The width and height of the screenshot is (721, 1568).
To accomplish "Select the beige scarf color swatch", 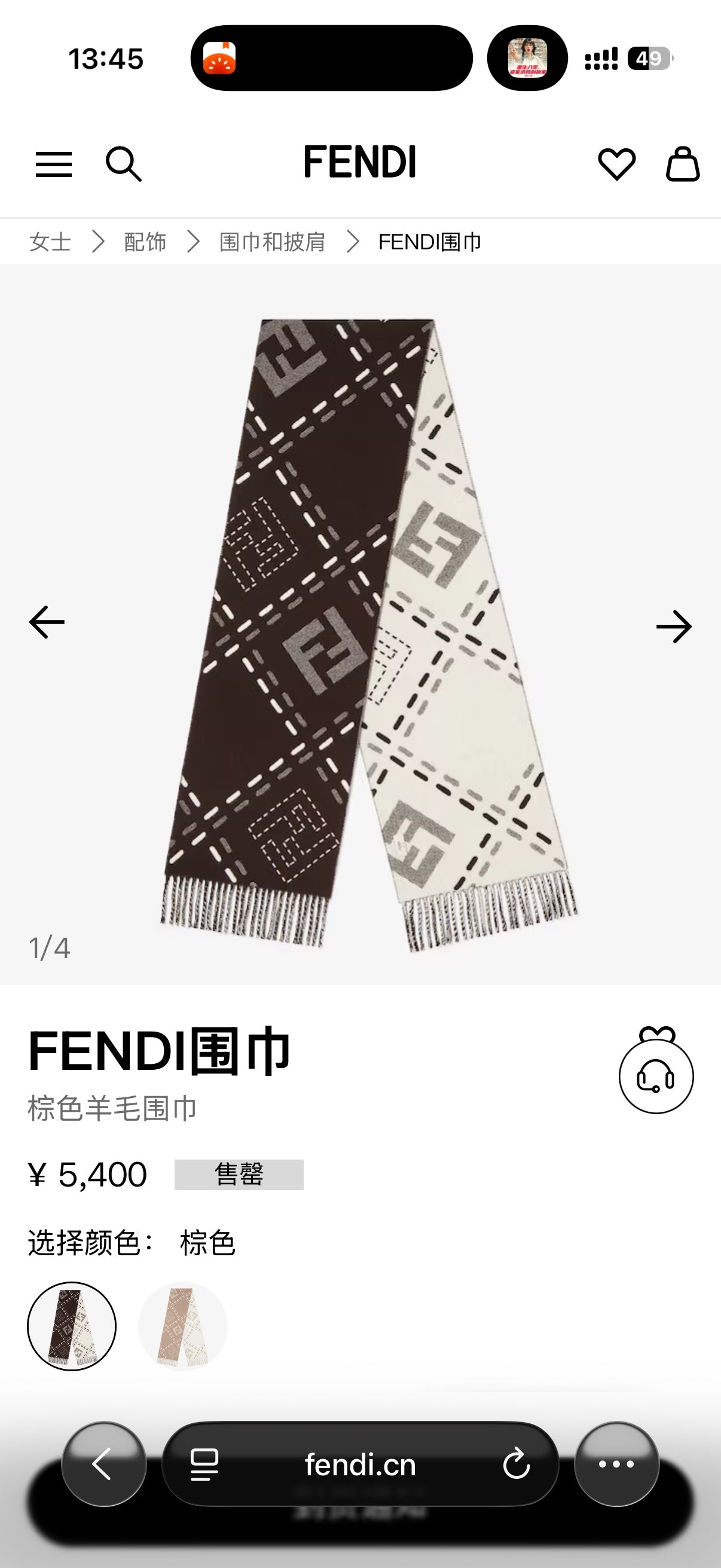I will pos(182,1326).
